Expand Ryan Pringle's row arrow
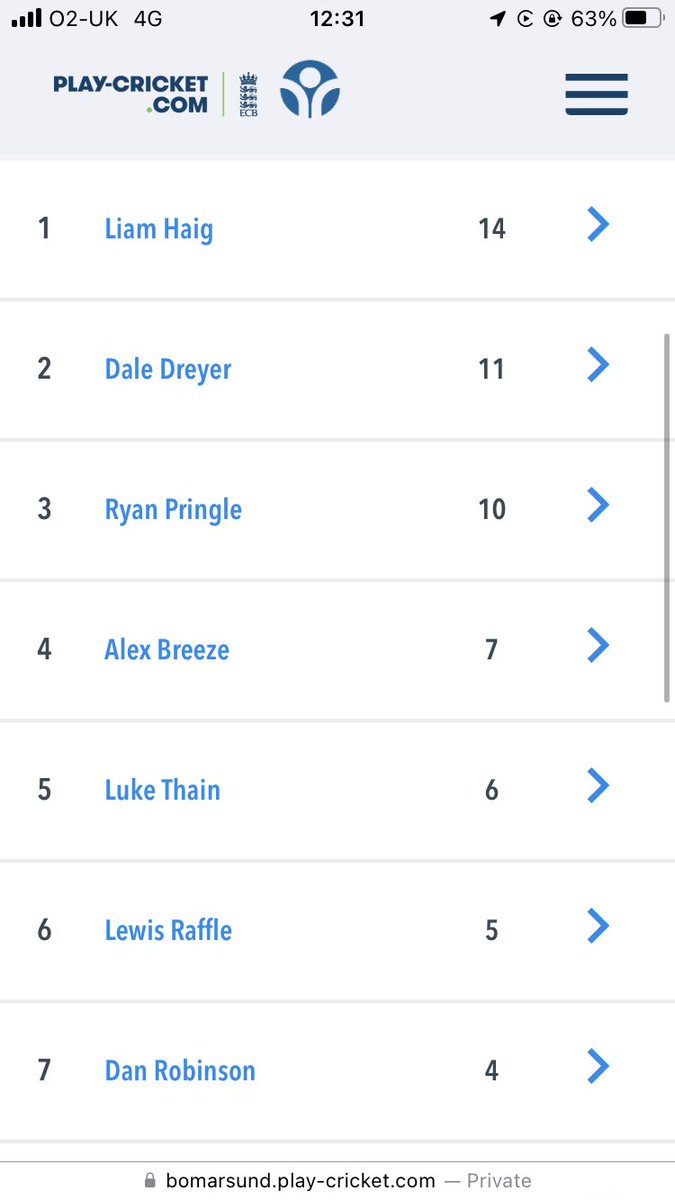 point(598,505)
